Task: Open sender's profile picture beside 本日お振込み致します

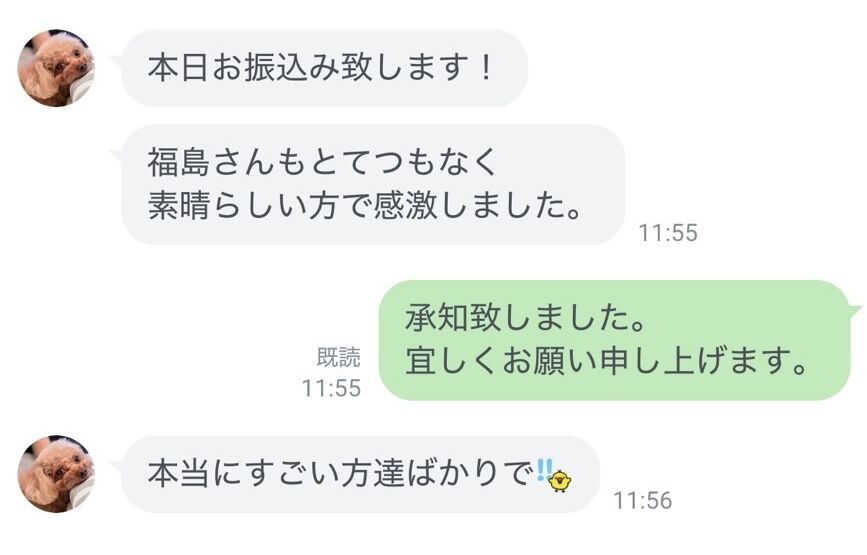Action: click(56, 68)
